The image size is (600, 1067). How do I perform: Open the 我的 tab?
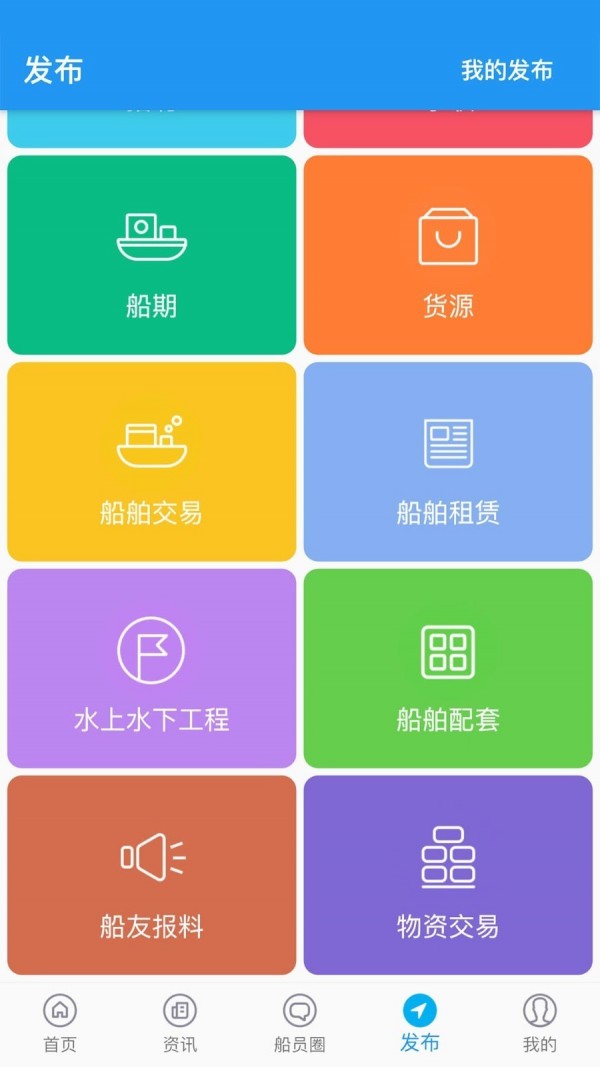coord(540,1024)
